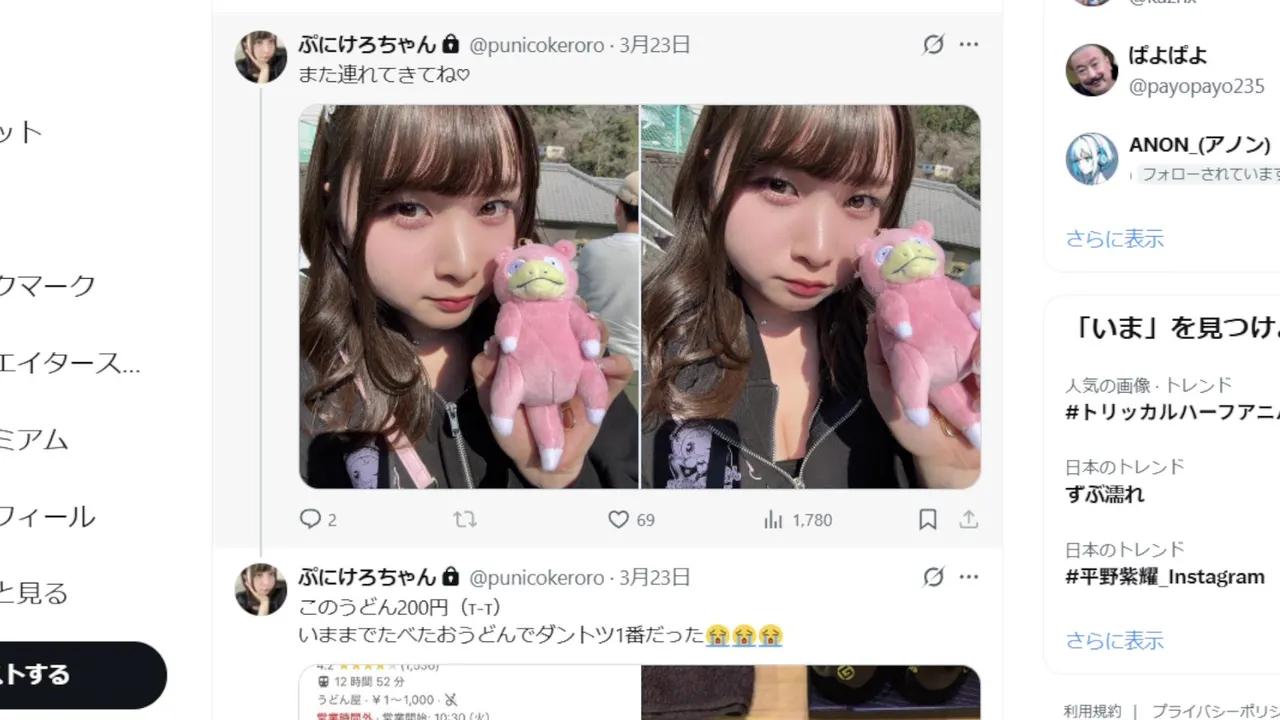Image resolution: width=1280 pixels, height=720 pixels.
Task: Repost the また連れてきてね post
Action: click(x=465, y=519)
